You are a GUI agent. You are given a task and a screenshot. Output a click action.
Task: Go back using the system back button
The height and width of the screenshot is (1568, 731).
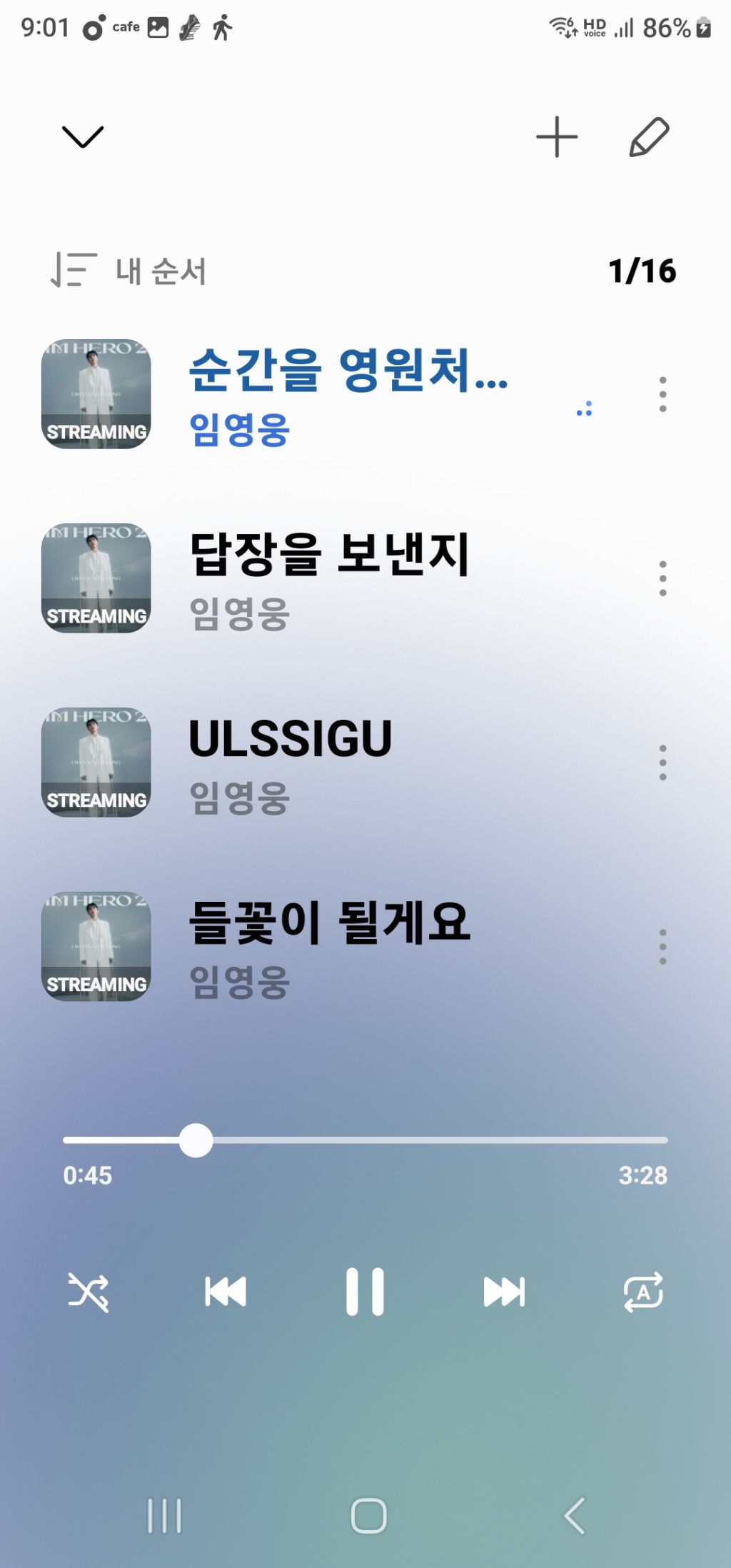(575, 1516)
